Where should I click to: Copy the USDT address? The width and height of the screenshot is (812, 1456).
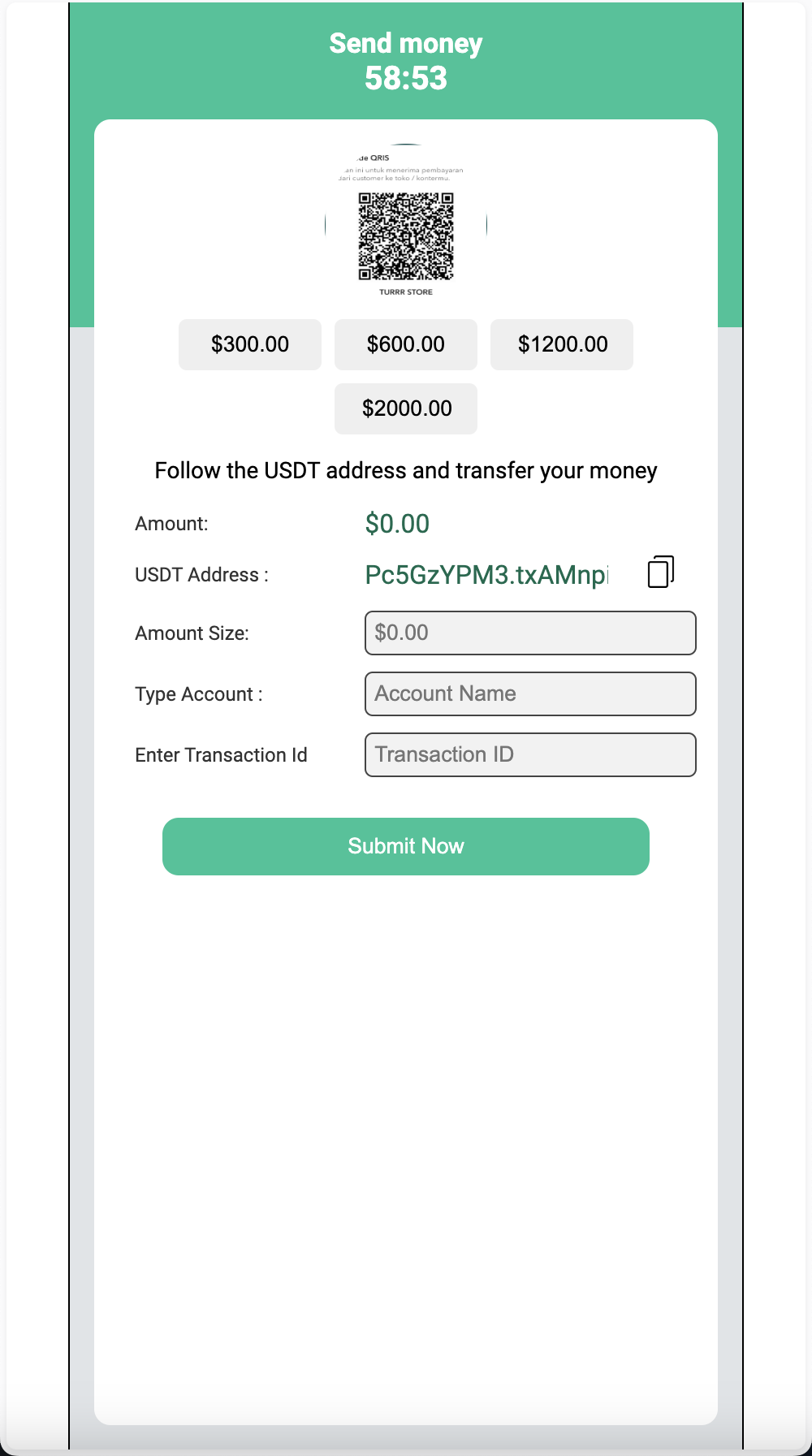pos(660,572)
